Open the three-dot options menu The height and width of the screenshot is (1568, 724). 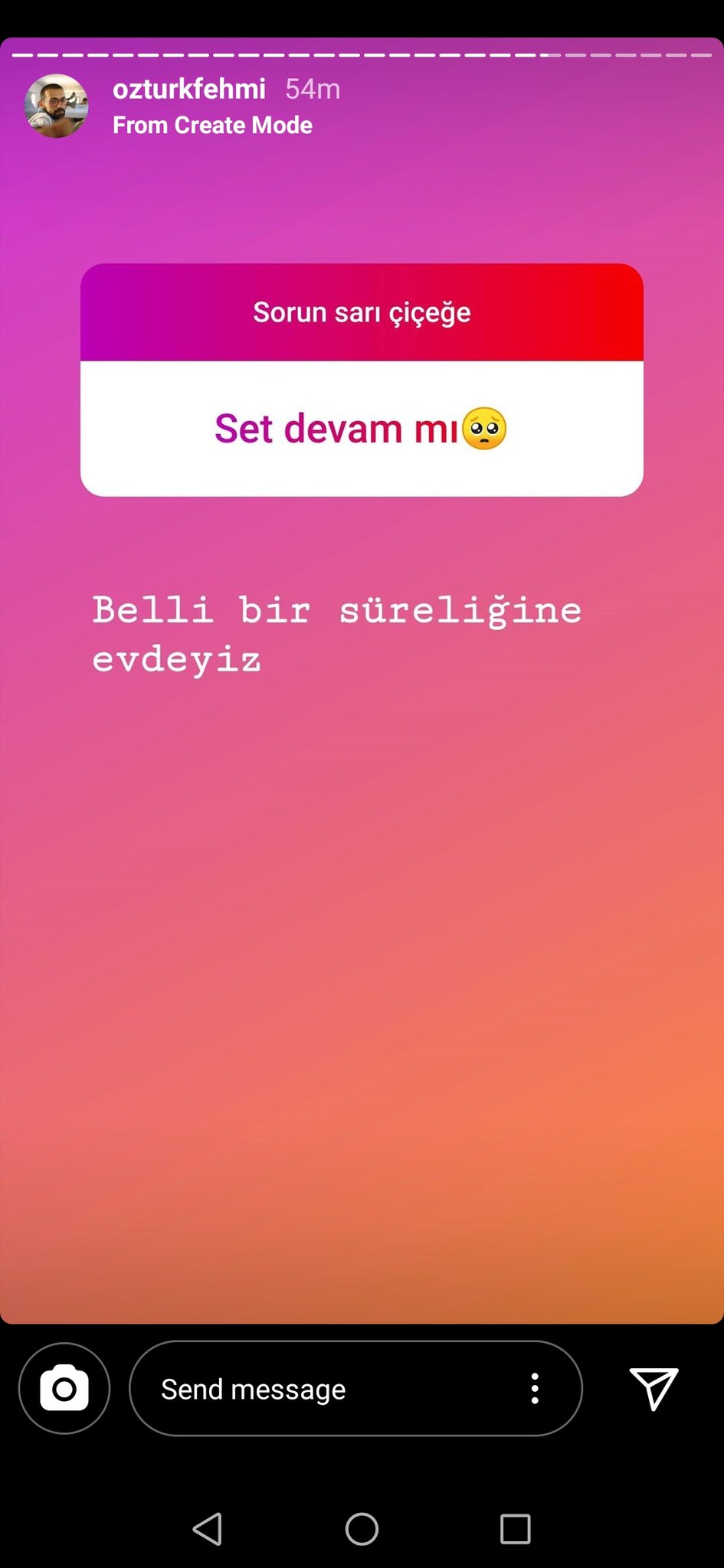[535, 1388]
